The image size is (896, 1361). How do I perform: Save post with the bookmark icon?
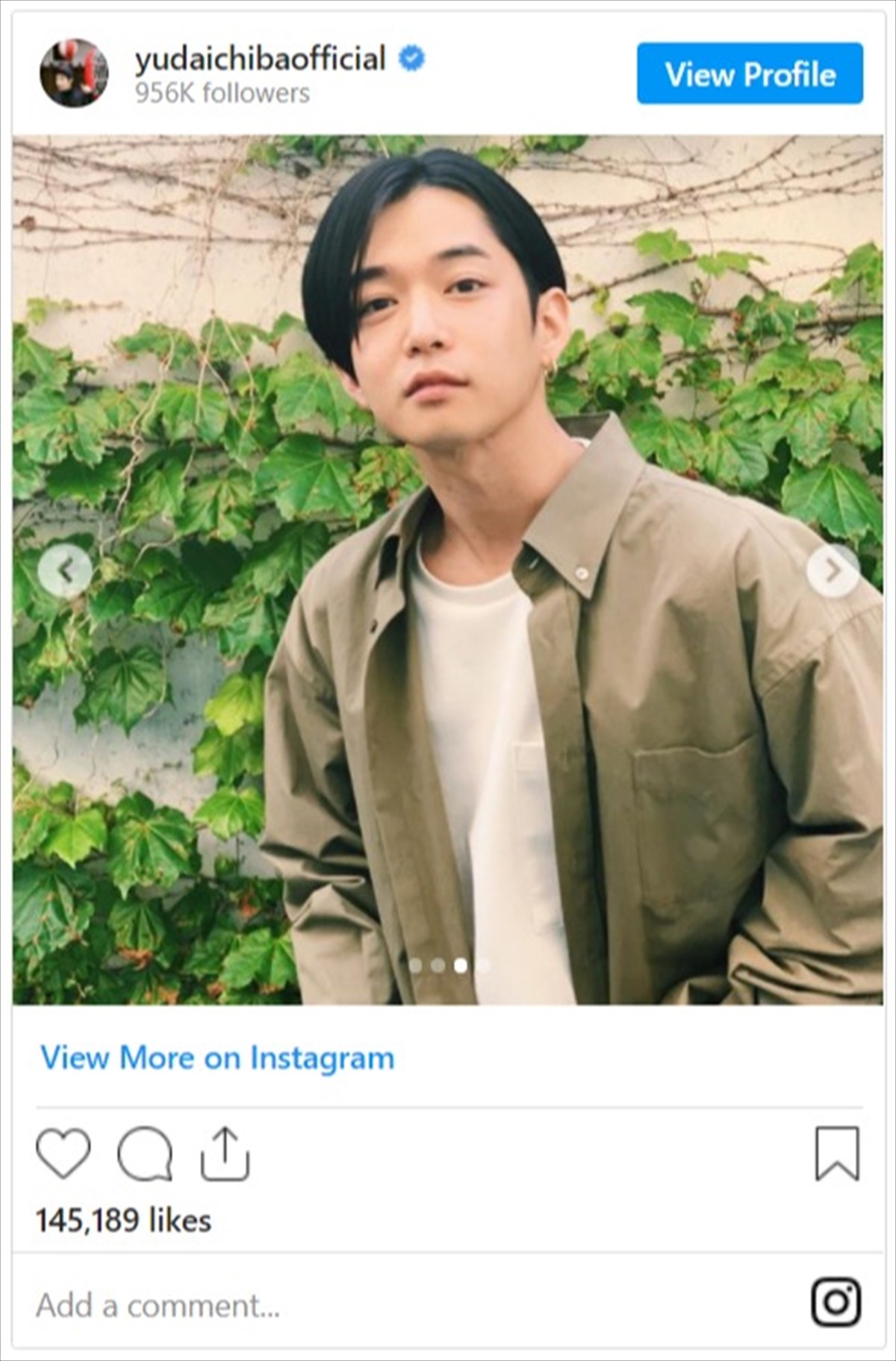(x=837, y=1153)
